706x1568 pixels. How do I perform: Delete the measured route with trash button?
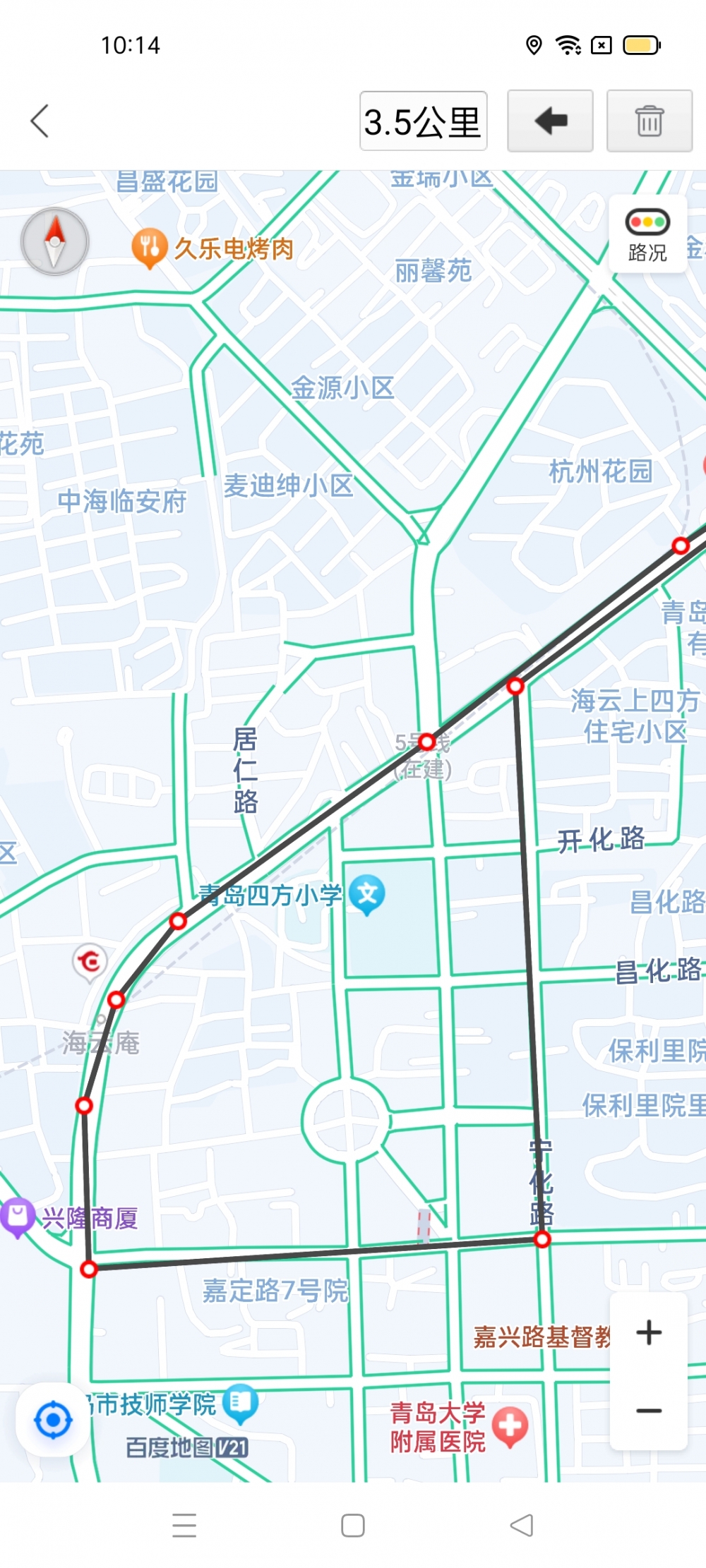point(650,121)
